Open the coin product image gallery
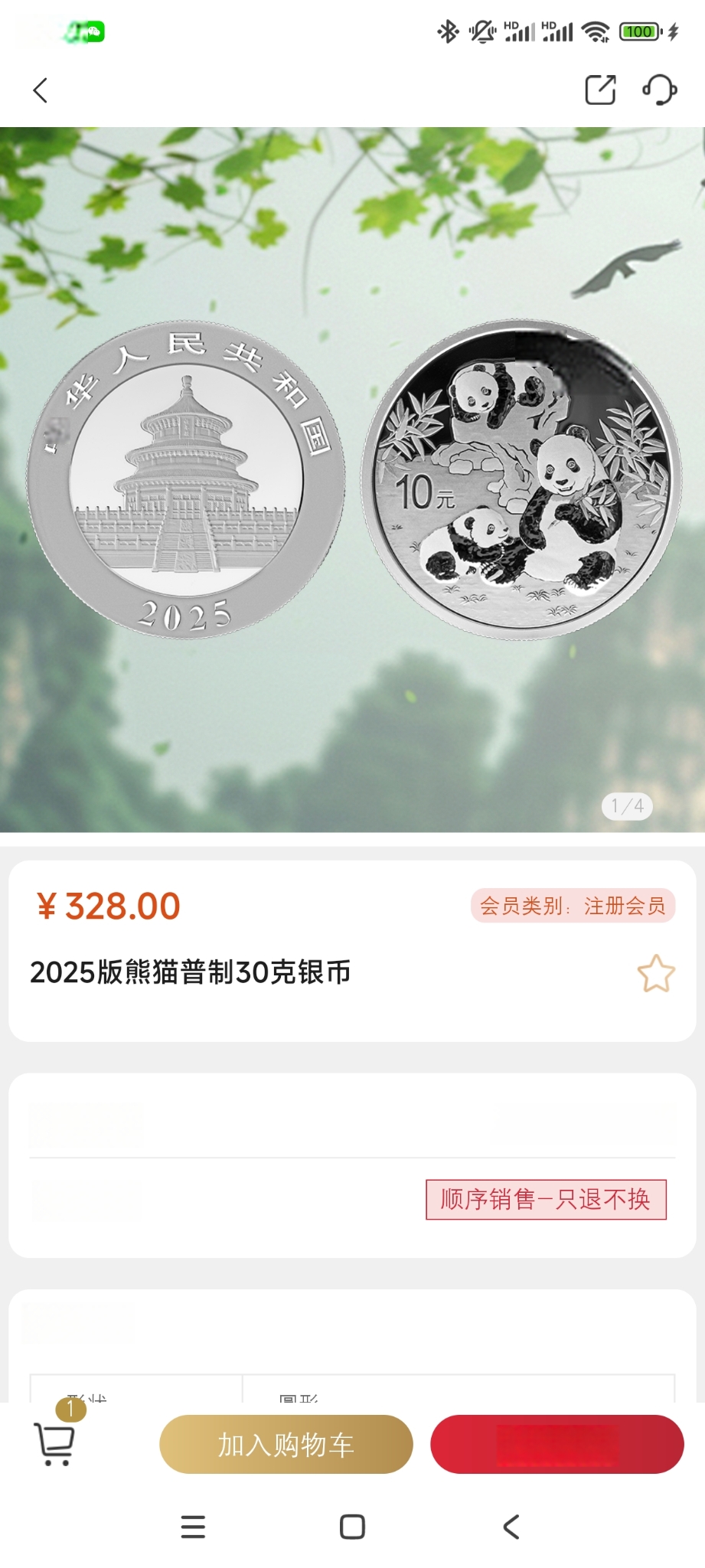705x1568 pixels. click(352, 479)
